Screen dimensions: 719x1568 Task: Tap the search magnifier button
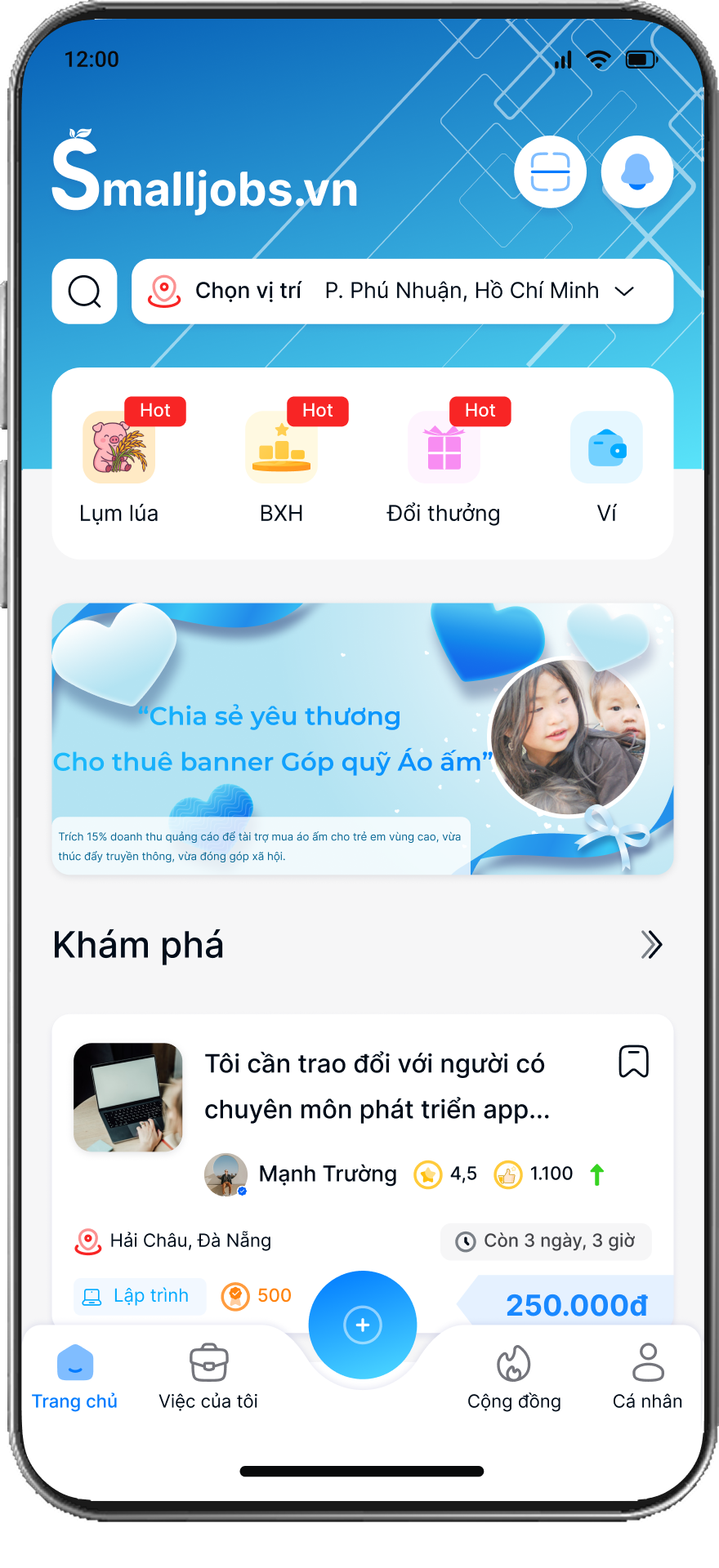pos(85,292)
